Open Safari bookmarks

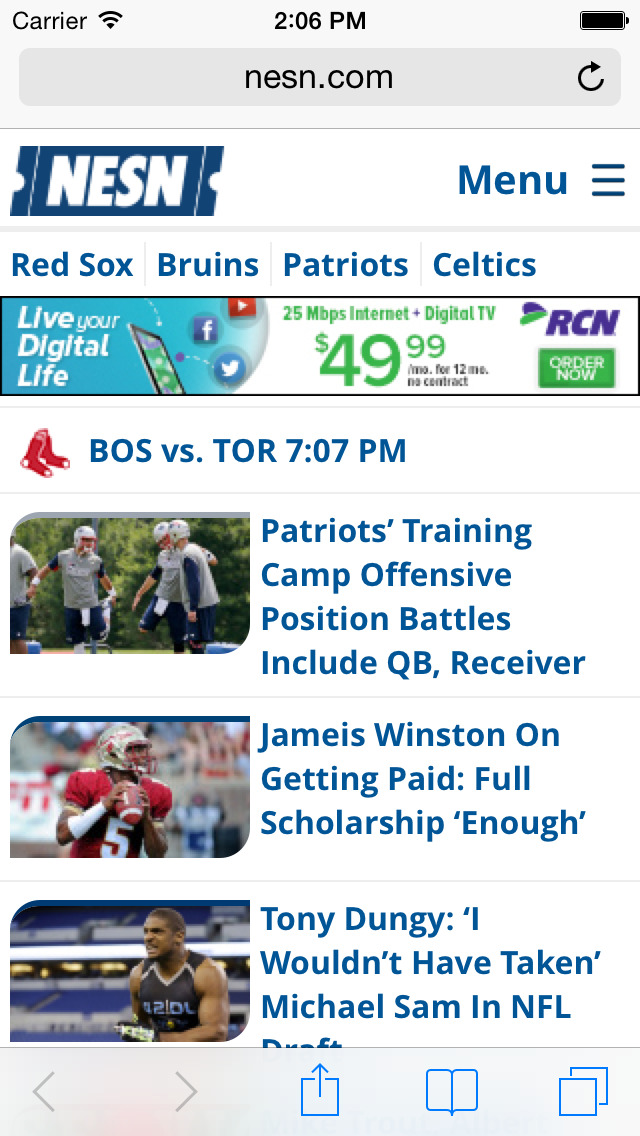451,1091
